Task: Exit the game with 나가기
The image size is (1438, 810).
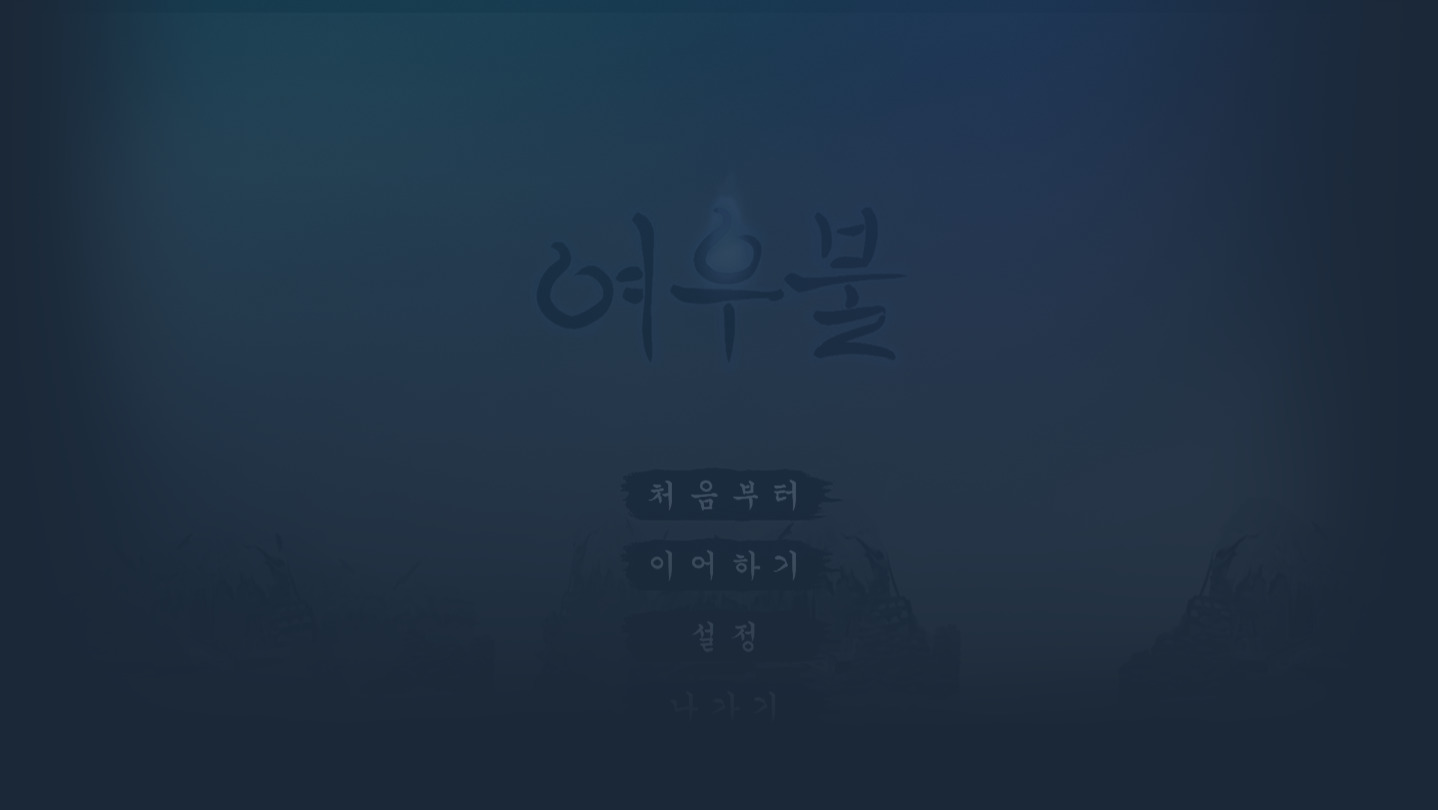Action: 726,705
